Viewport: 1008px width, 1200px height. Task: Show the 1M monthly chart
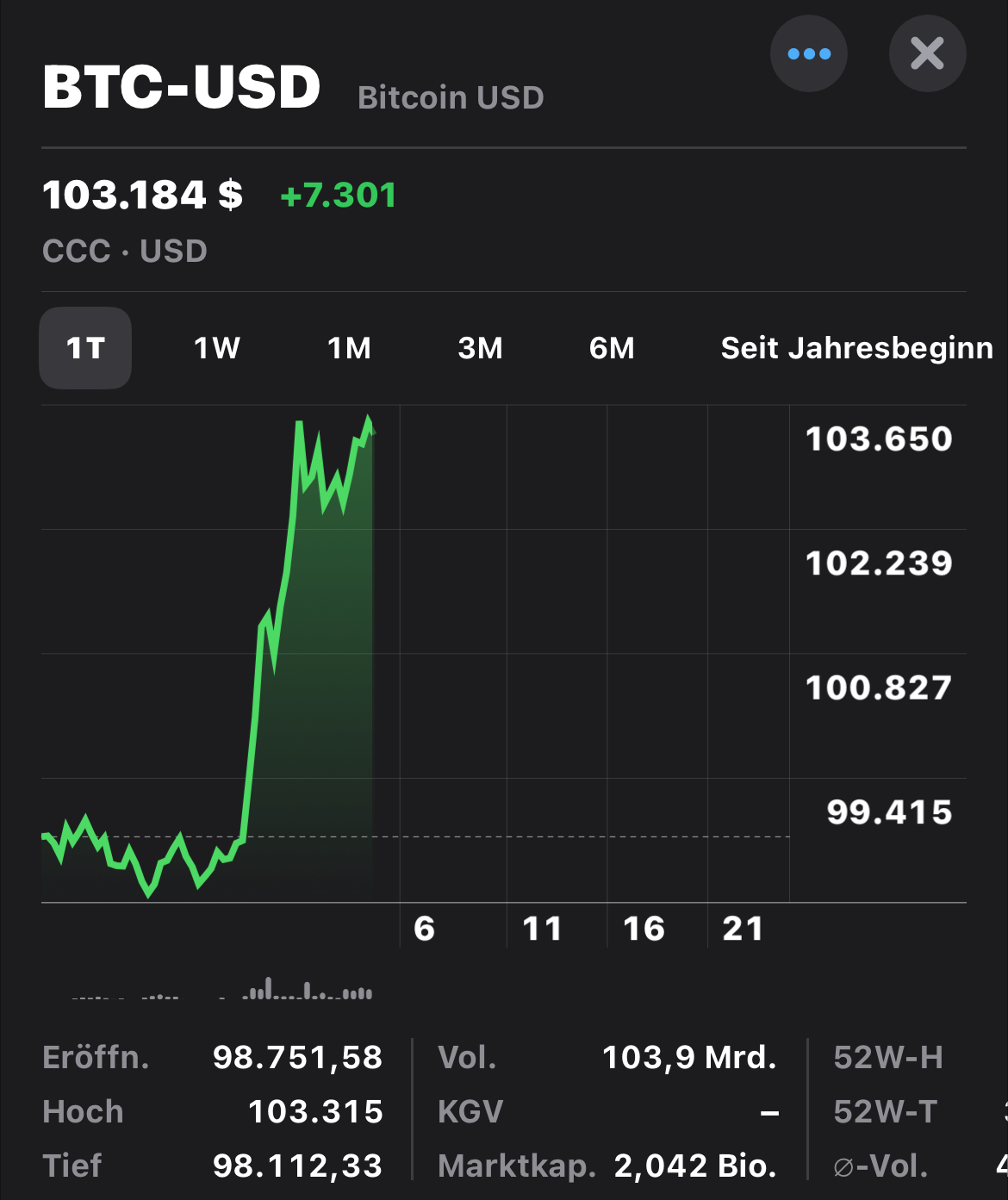(x=350, y=348)
